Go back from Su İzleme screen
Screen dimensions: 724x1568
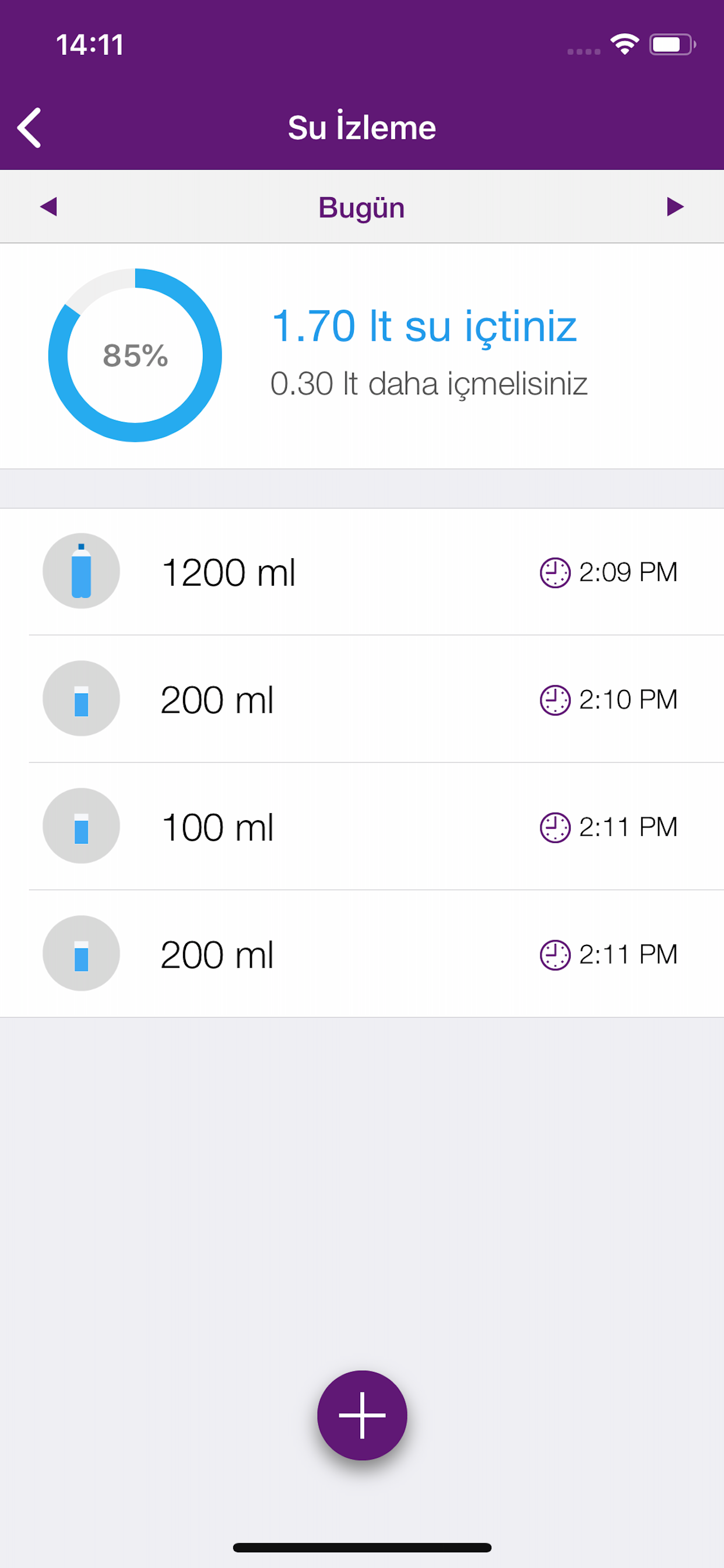point(29,128)
